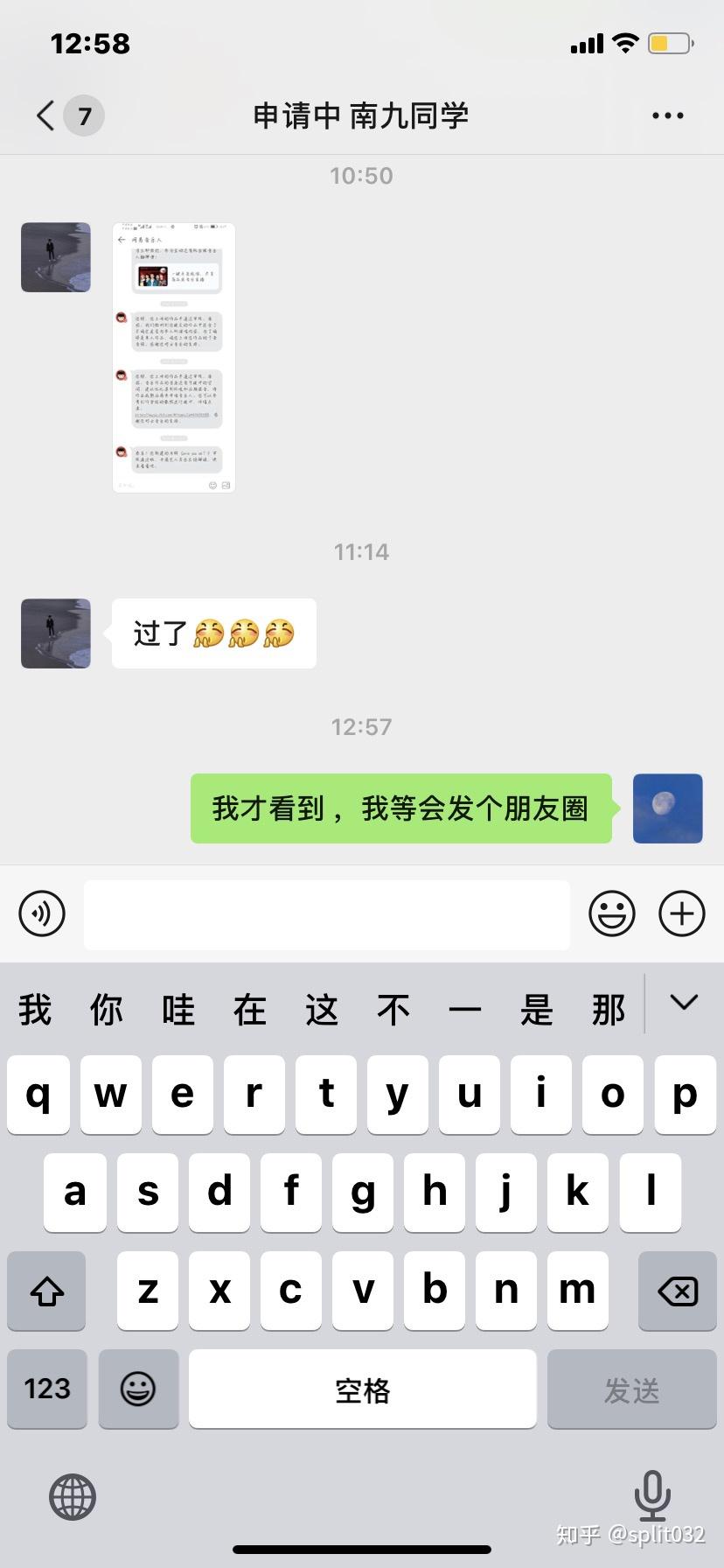Tap the plus icon to attach content
Viewport: 724px width, 1568px height.
[x=681, y=913]
